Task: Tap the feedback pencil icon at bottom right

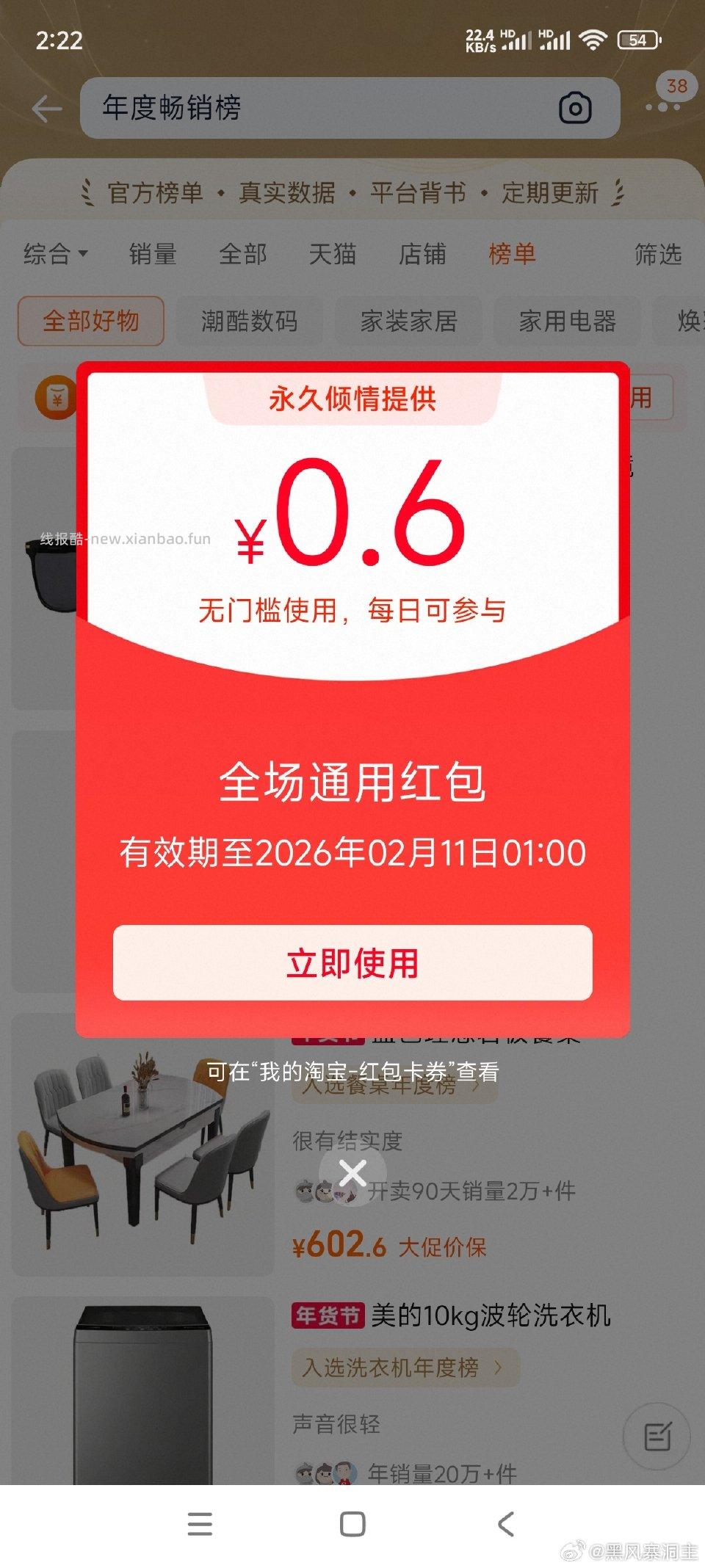Action: point(659,1436)
